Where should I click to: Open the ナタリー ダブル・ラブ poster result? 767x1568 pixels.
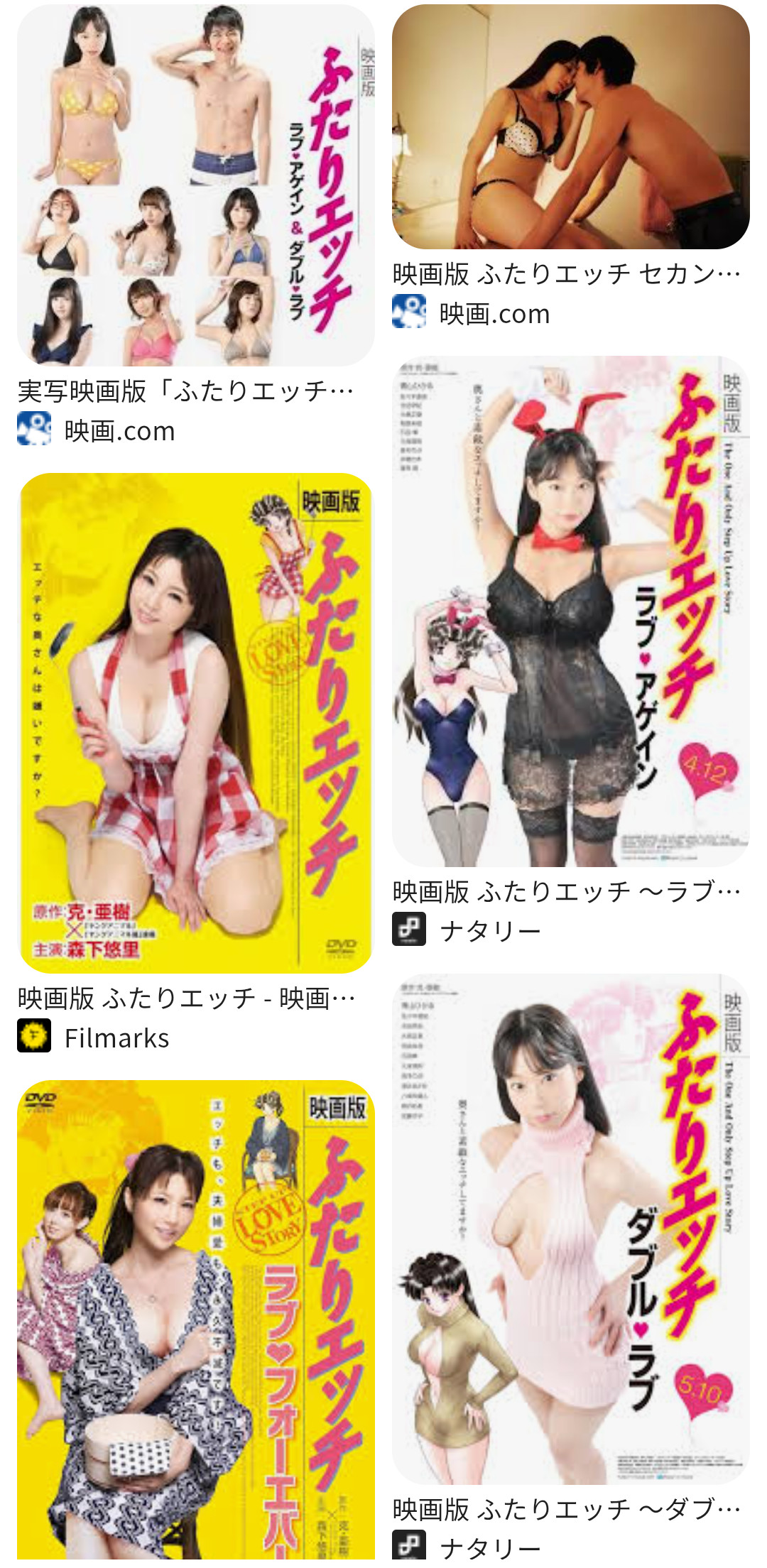[570, 1229]
